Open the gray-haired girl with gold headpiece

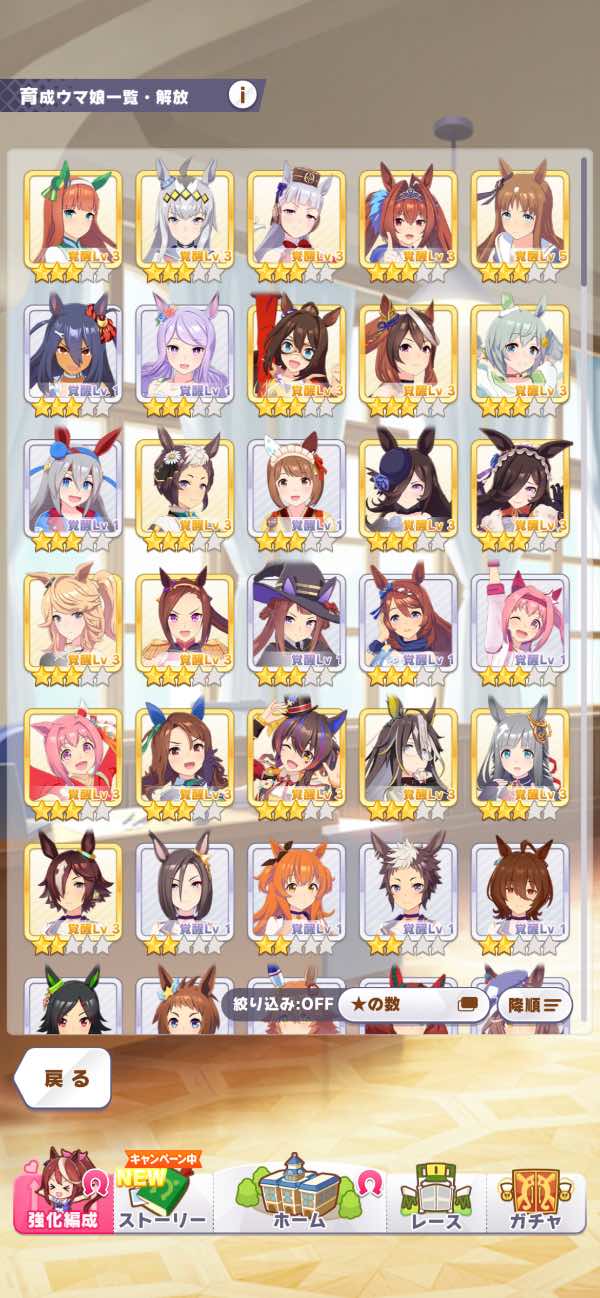click(x=520, y=756)
